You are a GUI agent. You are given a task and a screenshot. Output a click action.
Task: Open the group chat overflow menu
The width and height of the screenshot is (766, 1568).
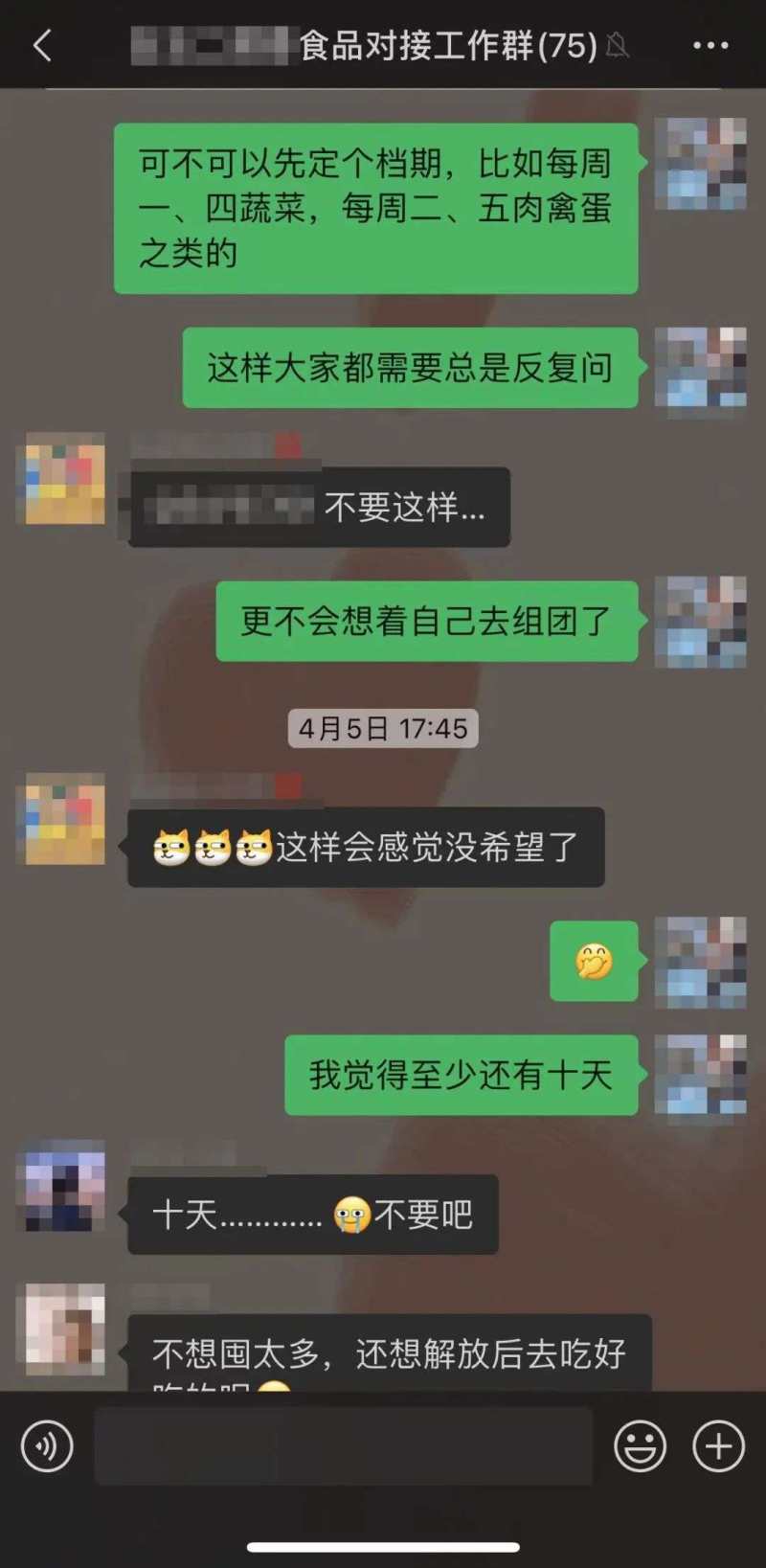coord(710,45)
